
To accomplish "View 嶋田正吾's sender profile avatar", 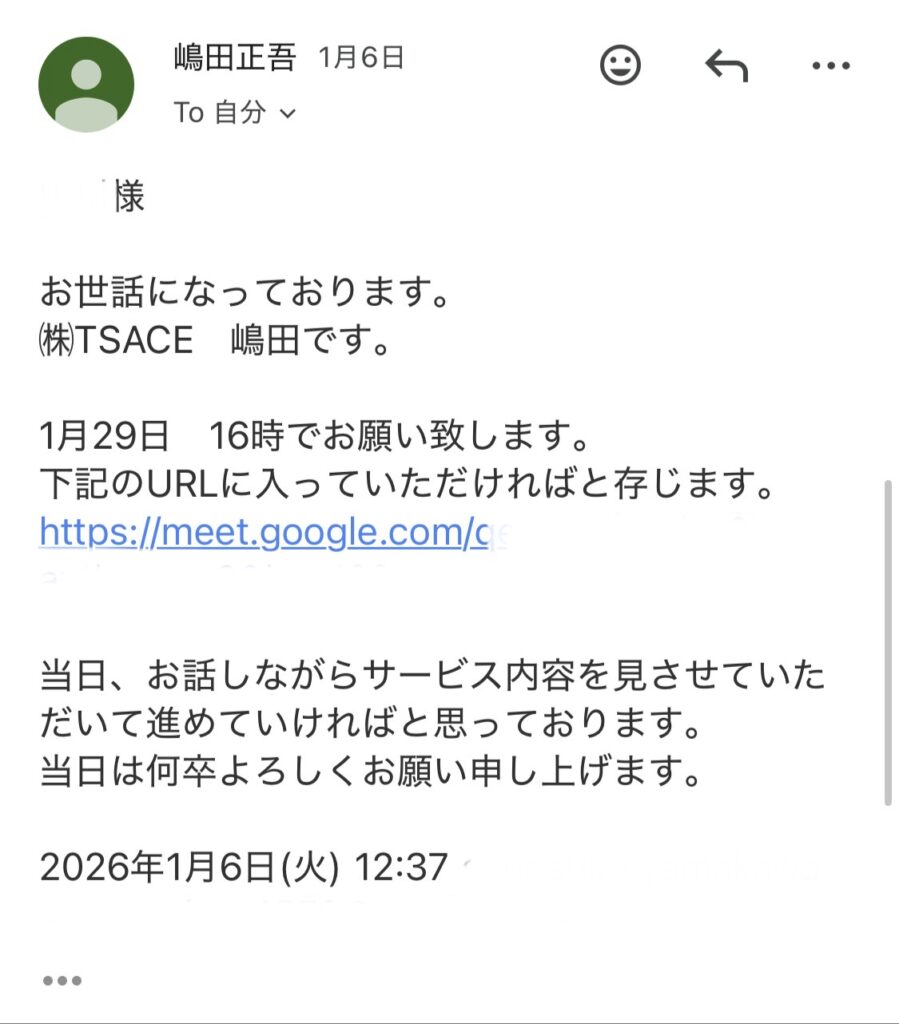I will 86,85.
